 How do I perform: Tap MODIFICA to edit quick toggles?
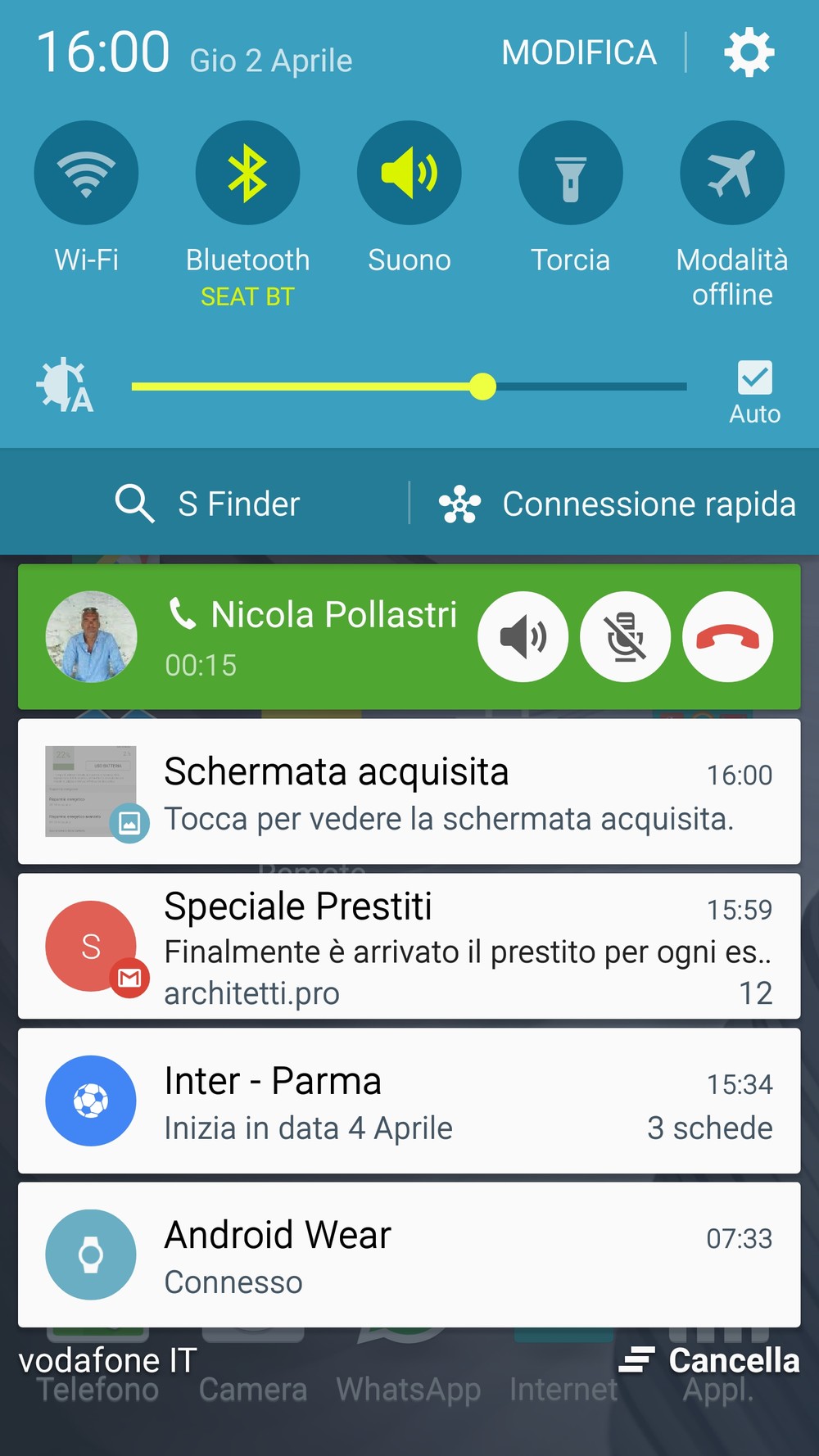[x=579, y=52]
